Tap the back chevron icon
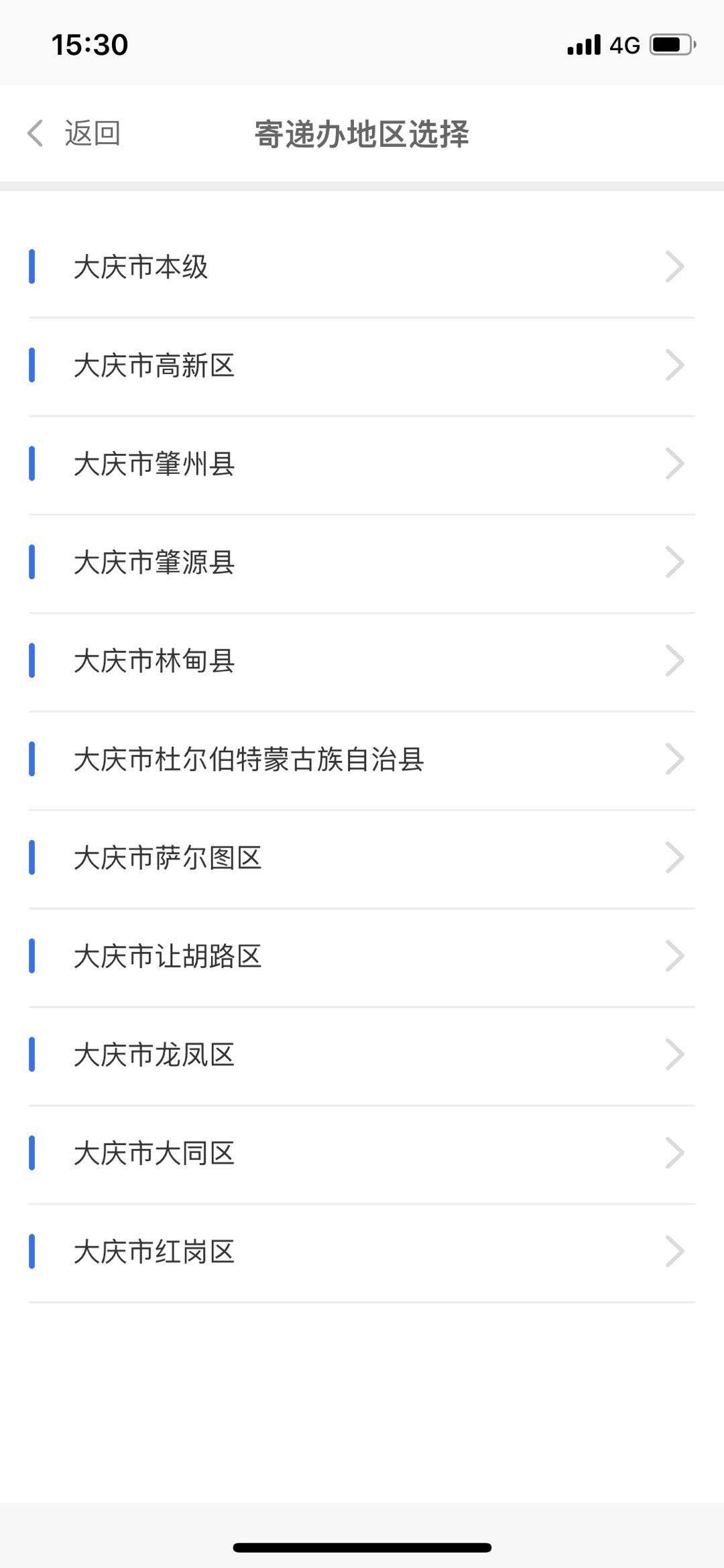724x1568 pixels. pos(35,132)
